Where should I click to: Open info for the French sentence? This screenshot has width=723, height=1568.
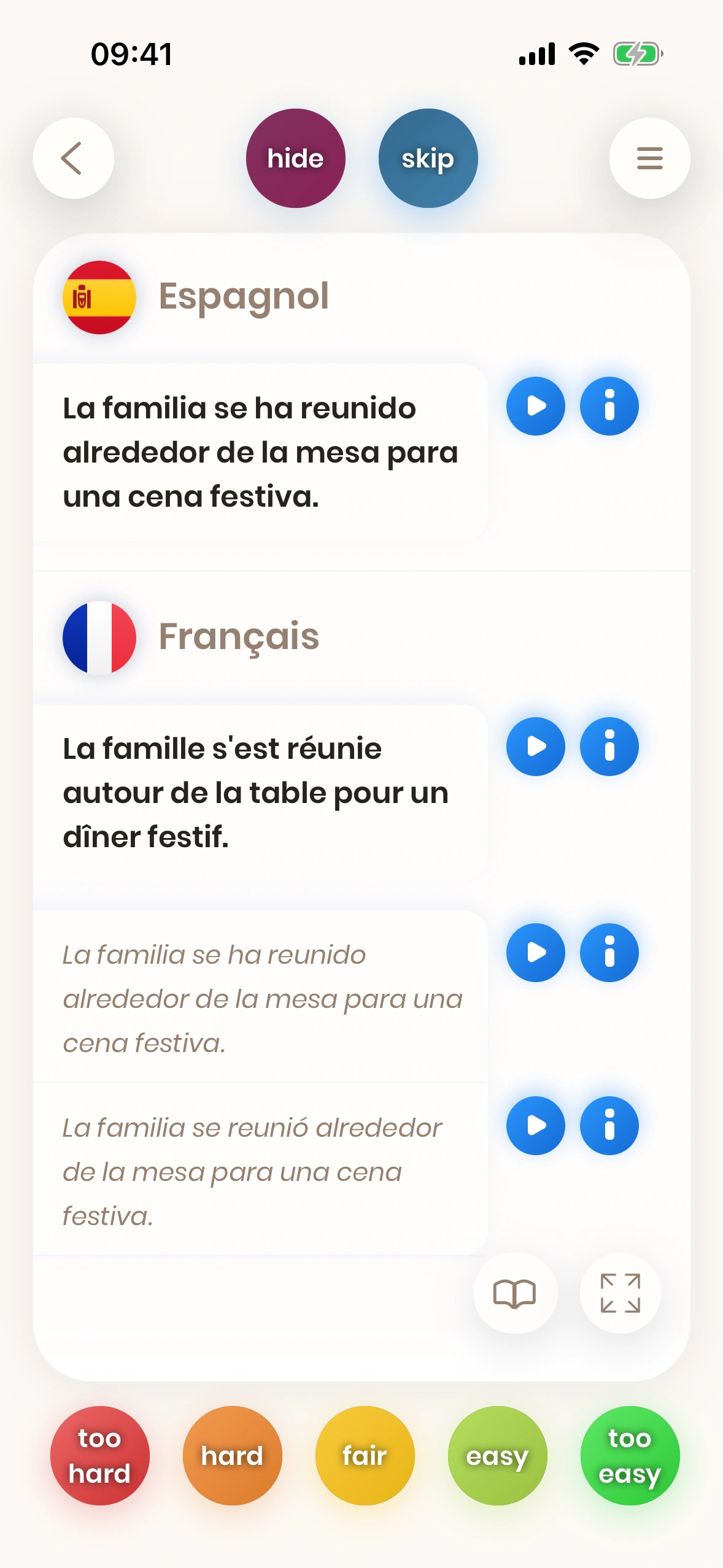[x=609, y=747]
